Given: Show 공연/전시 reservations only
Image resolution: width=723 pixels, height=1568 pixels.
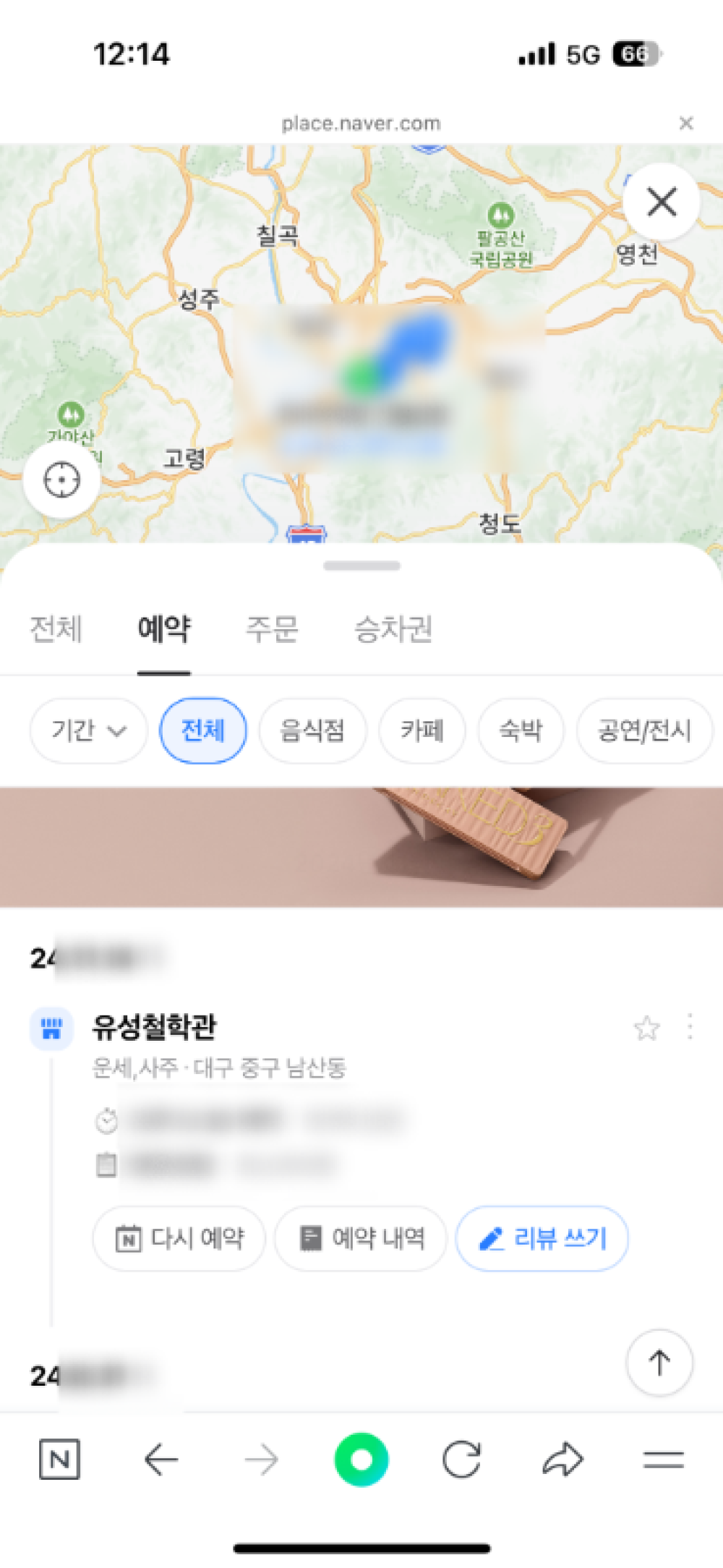Looking at the screenshot, I should pyautogui.click(x=643, y=730).
